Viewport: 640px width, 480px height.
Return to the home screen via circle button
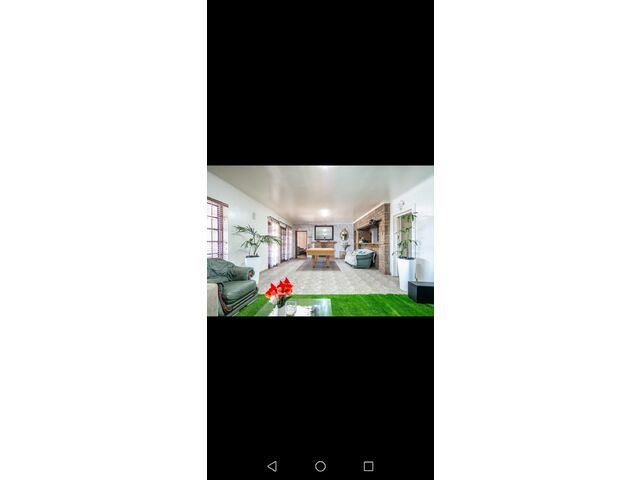coord(320,466)
